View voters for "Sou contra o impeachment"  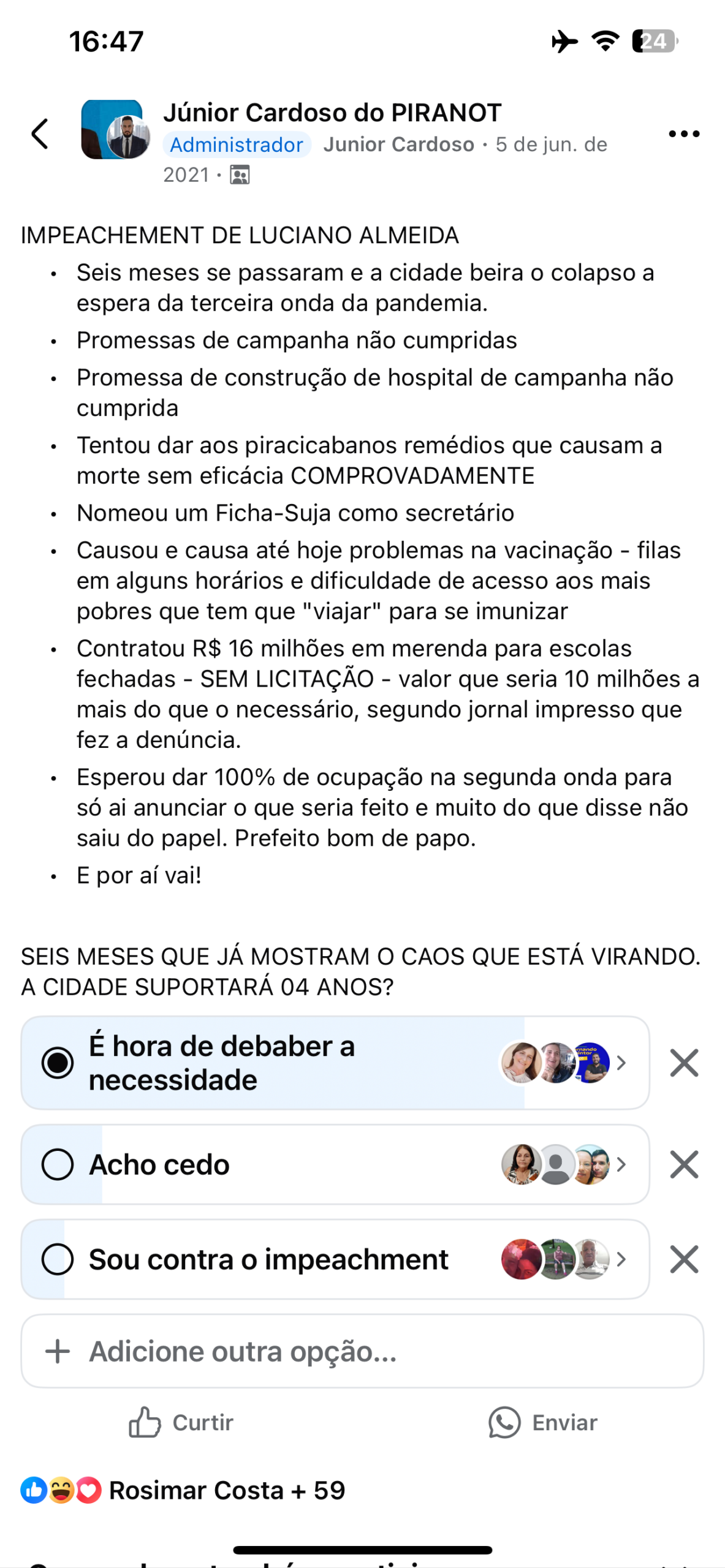tap(564, 1259)
